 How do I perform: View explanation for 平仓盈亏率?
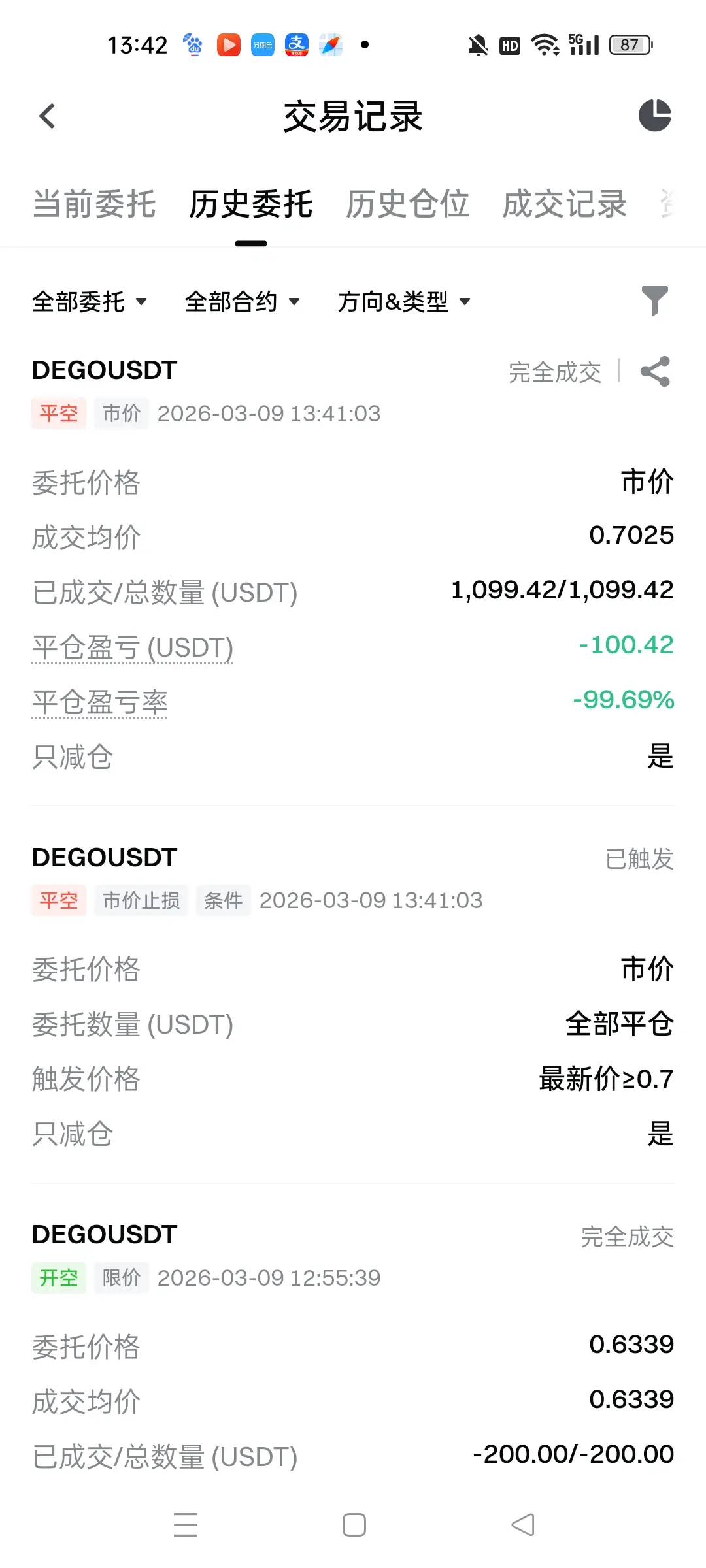[100, 702]
